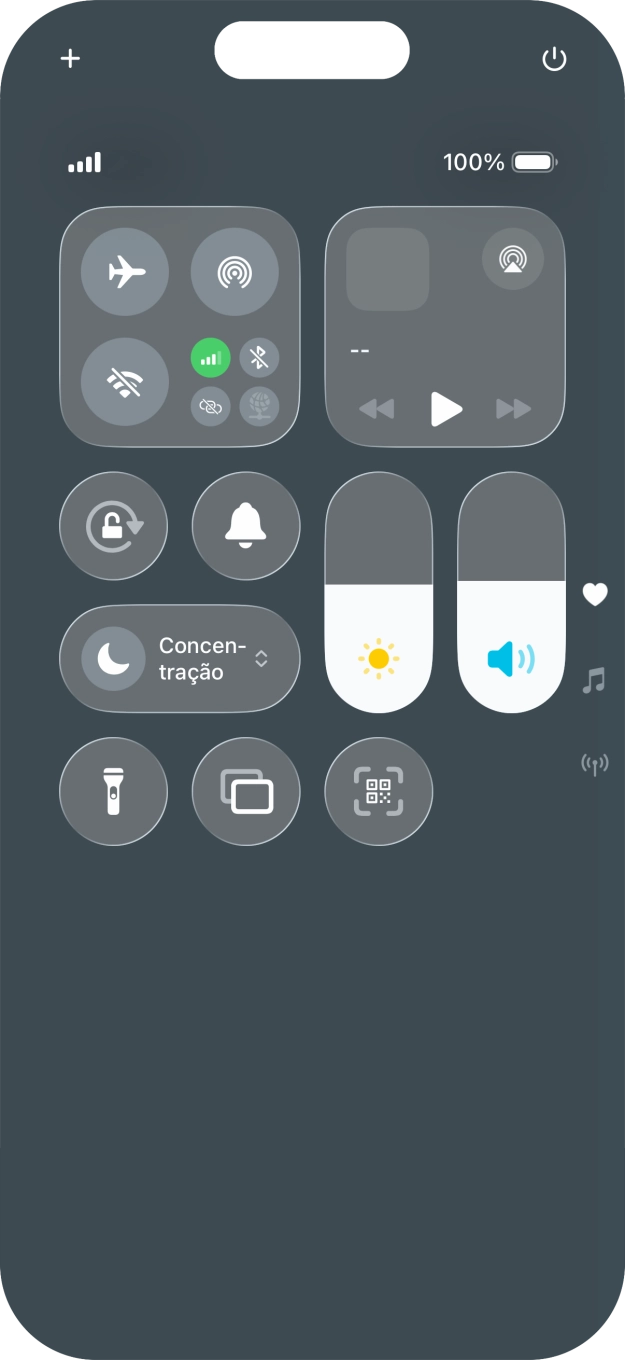
Task: Tap the power button icon
Action: click(x=554, y=59)
